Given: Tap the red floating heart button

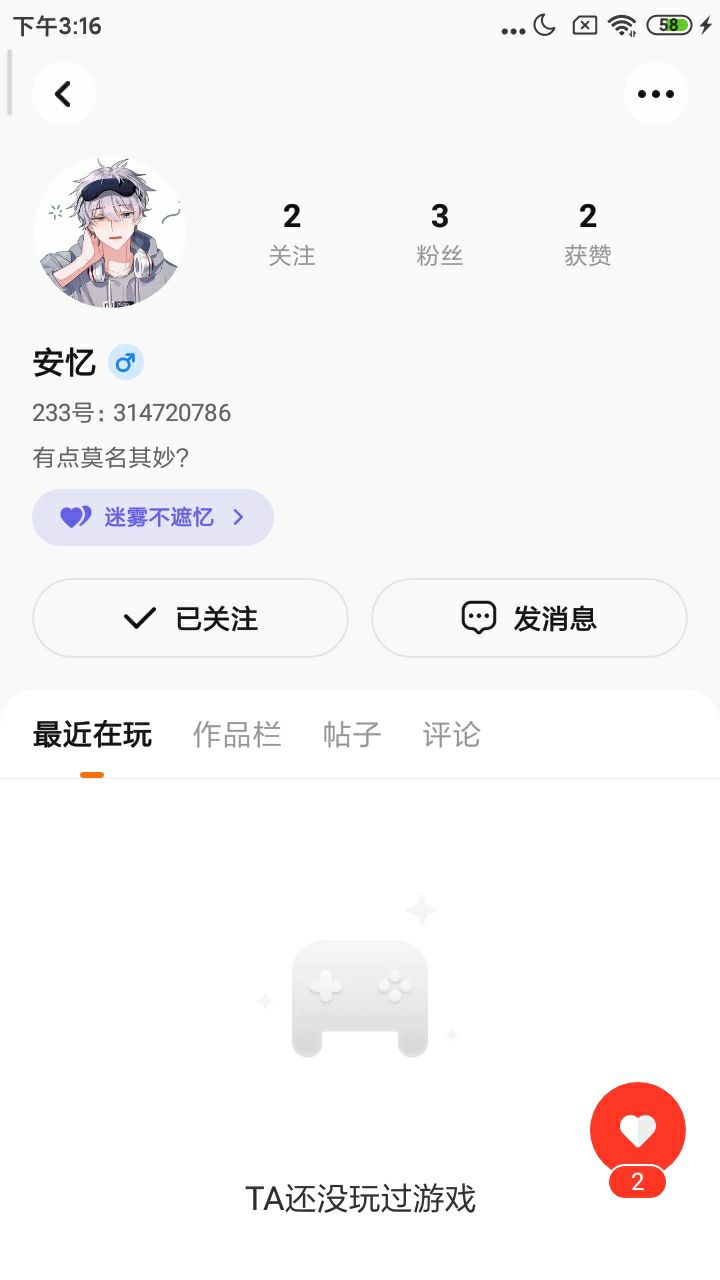Looking at the screenshot, I should click(x=637, y=1130).
